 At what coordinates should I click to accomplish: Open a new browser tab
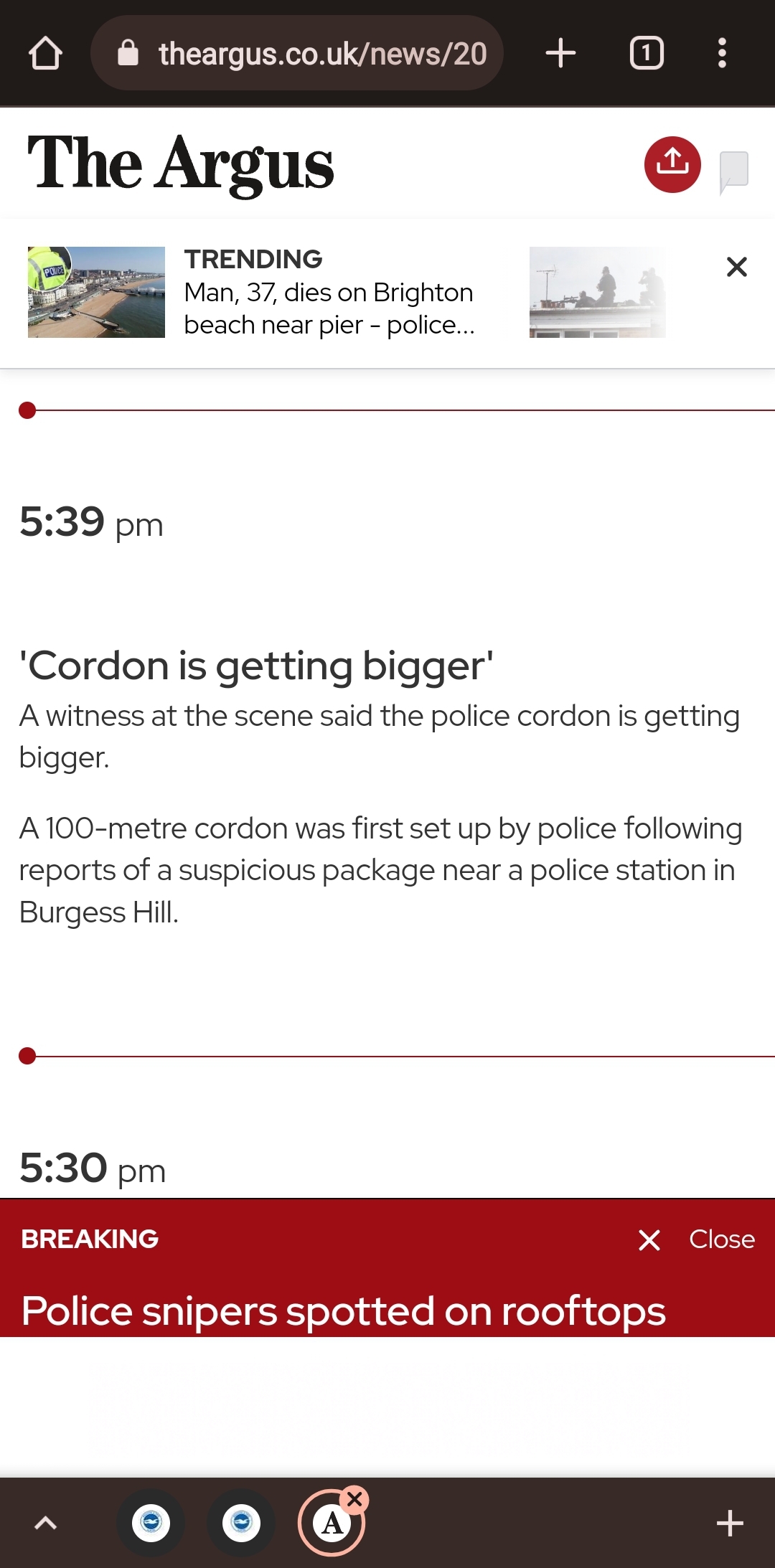560,53
